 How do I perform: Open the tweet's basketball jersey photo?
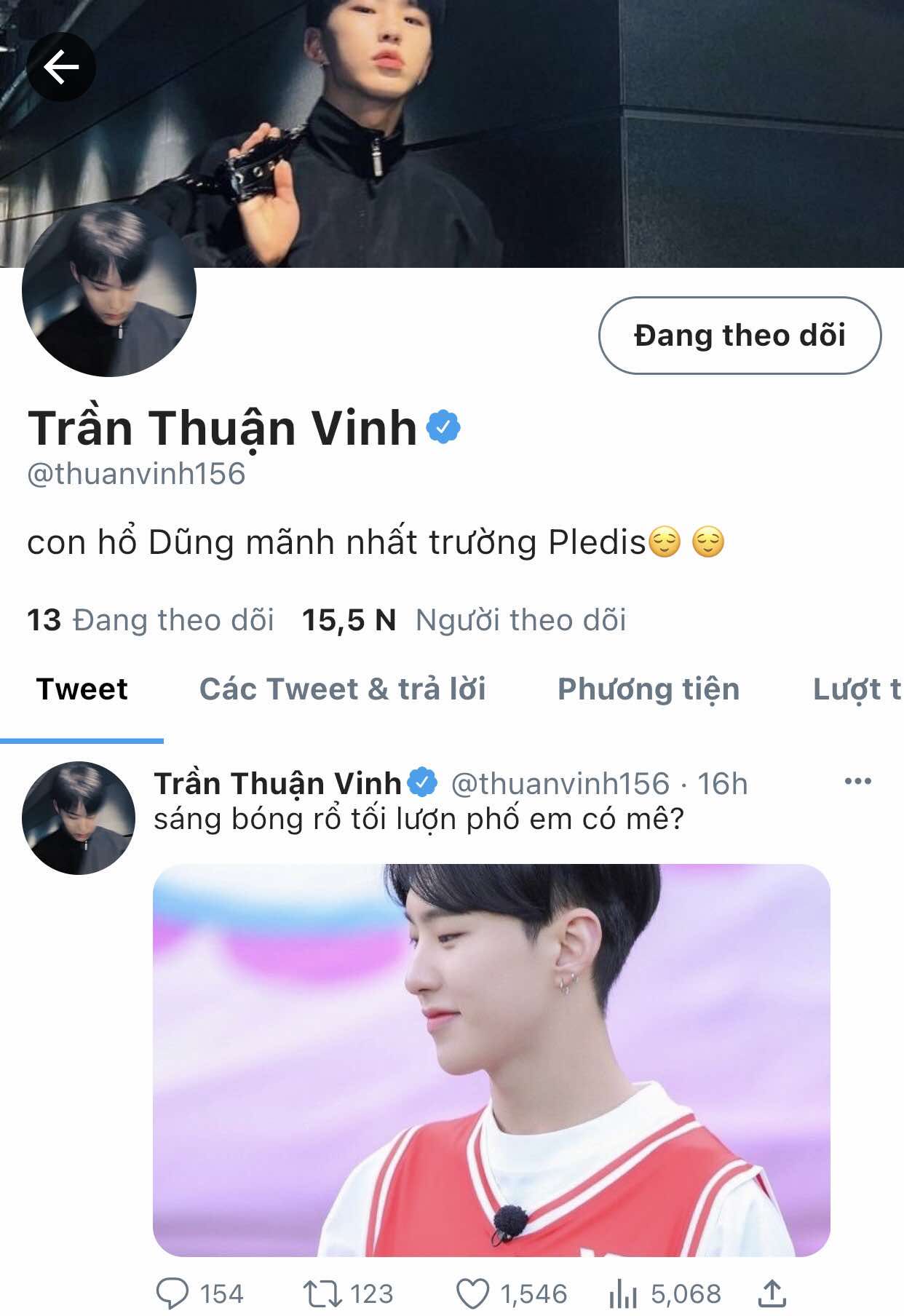tap(491, 1060)
